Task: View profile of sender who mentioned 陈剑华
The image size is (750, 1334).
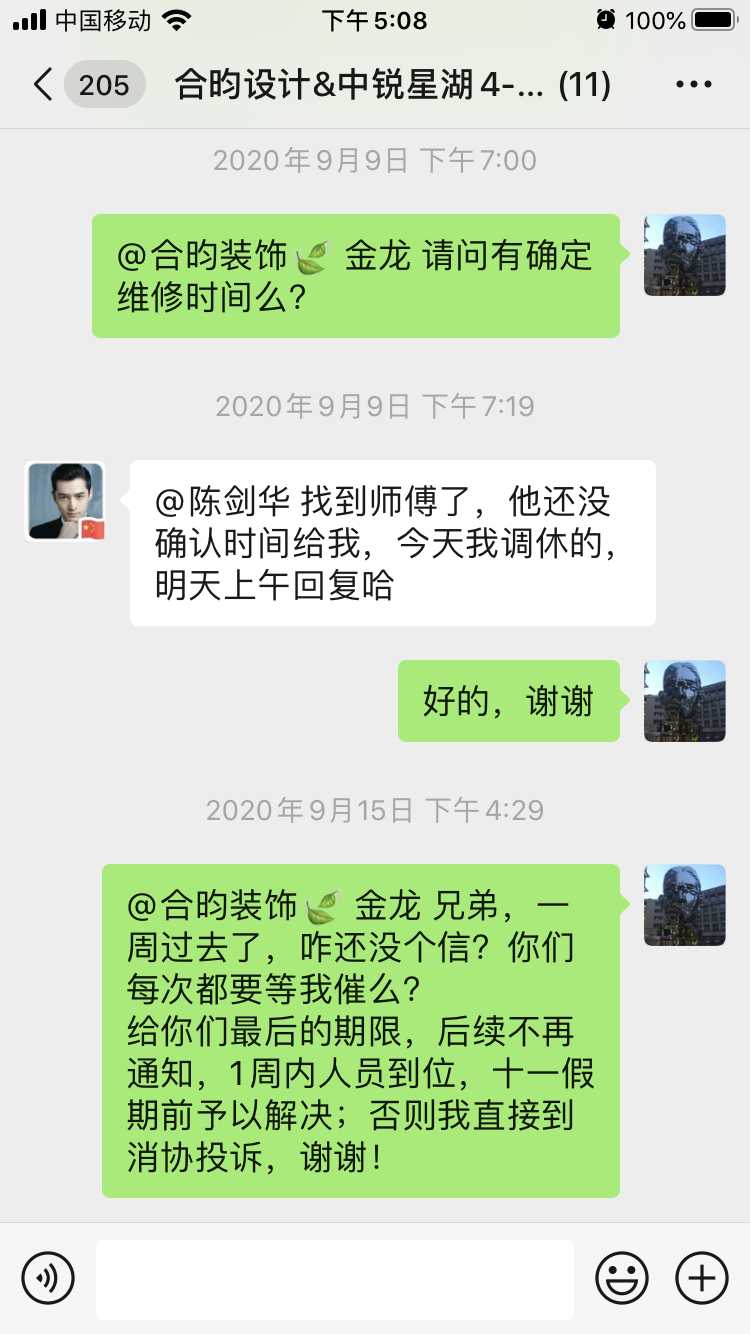Action: [66, 502]
